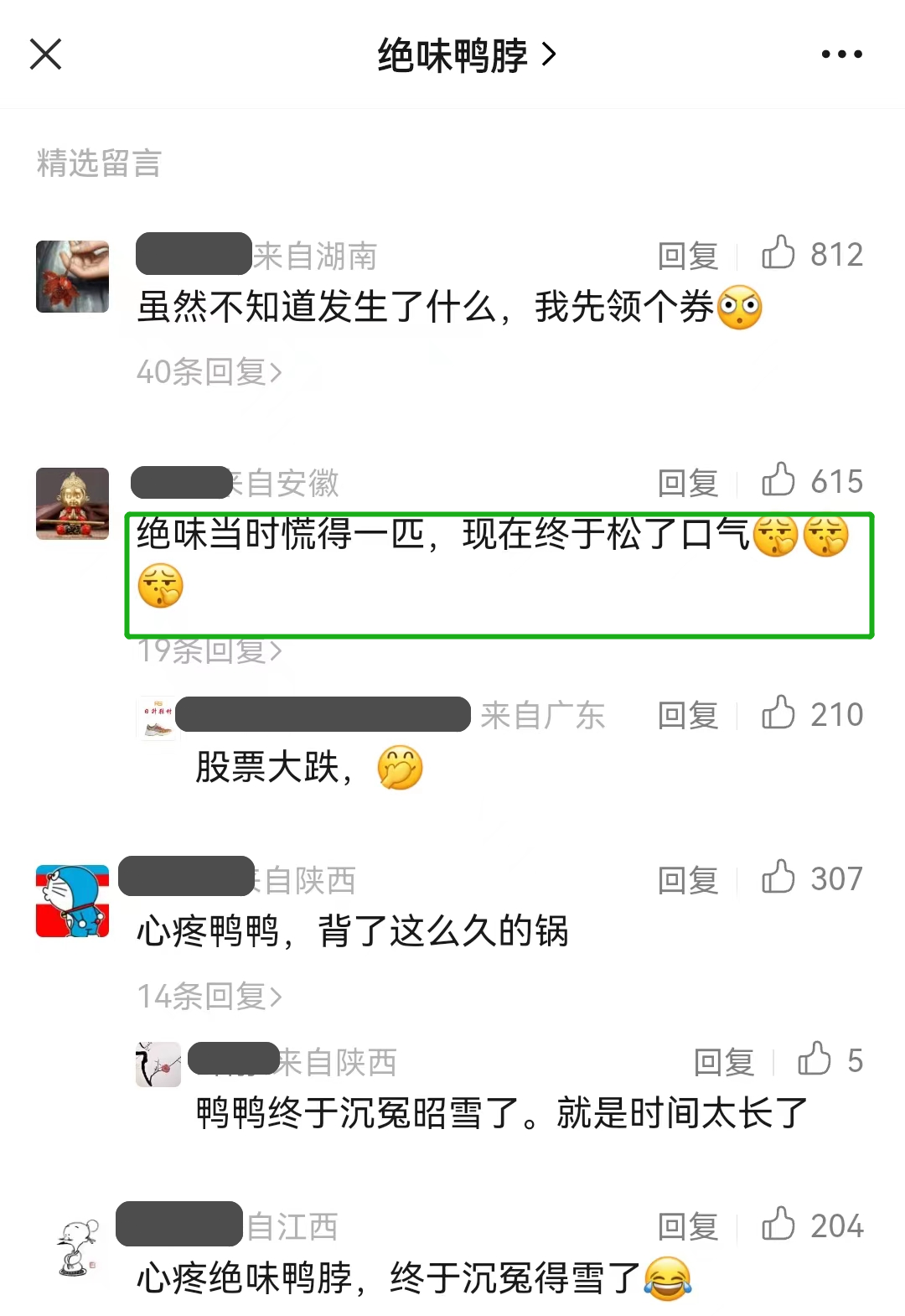Open the three-dot overflow menu
Viewport: 905px width, 1316px height.
click(x=841, y=54)
